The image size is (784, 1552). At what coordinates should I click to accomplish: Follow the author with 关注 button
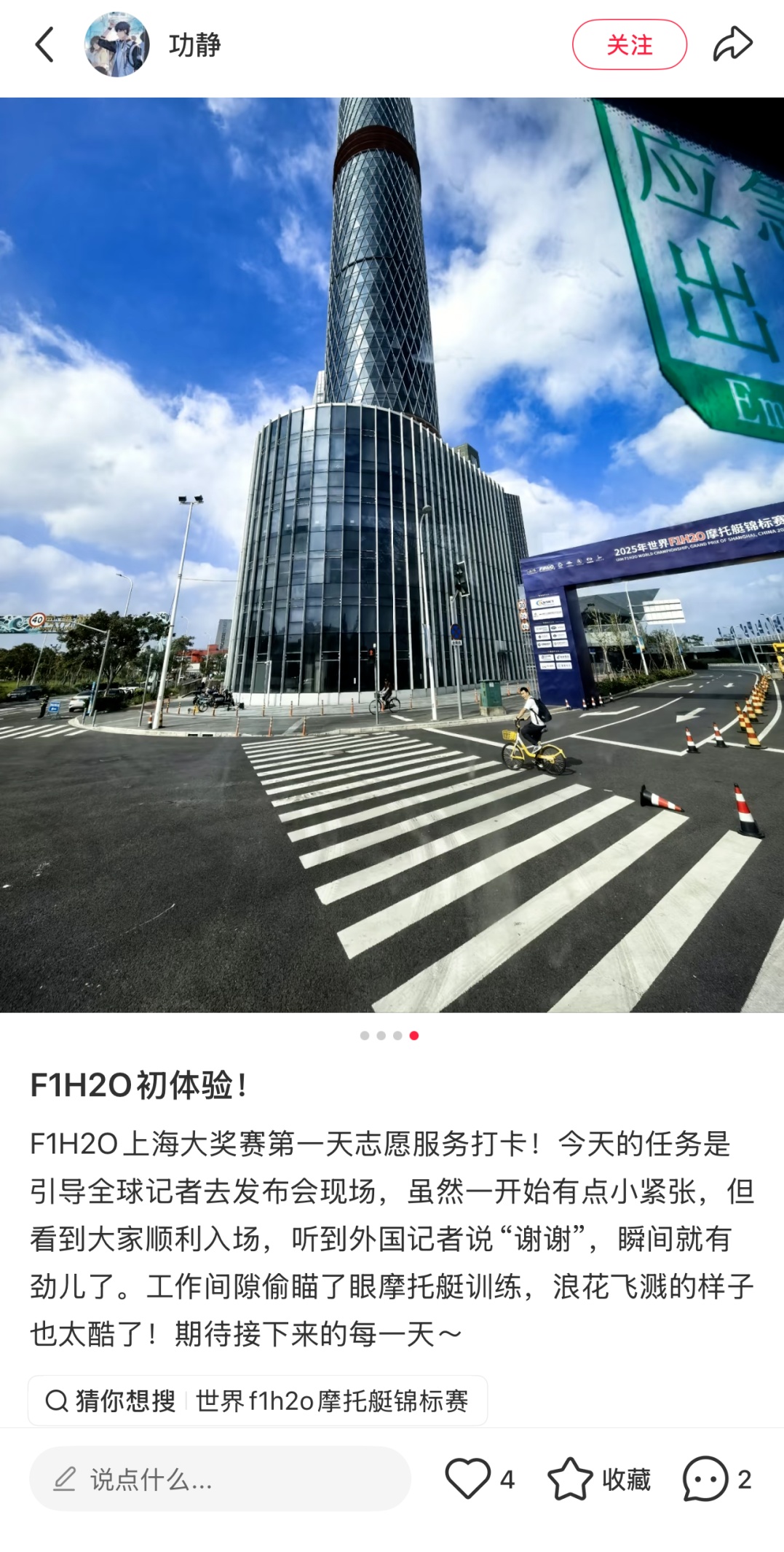coord(629,45)
